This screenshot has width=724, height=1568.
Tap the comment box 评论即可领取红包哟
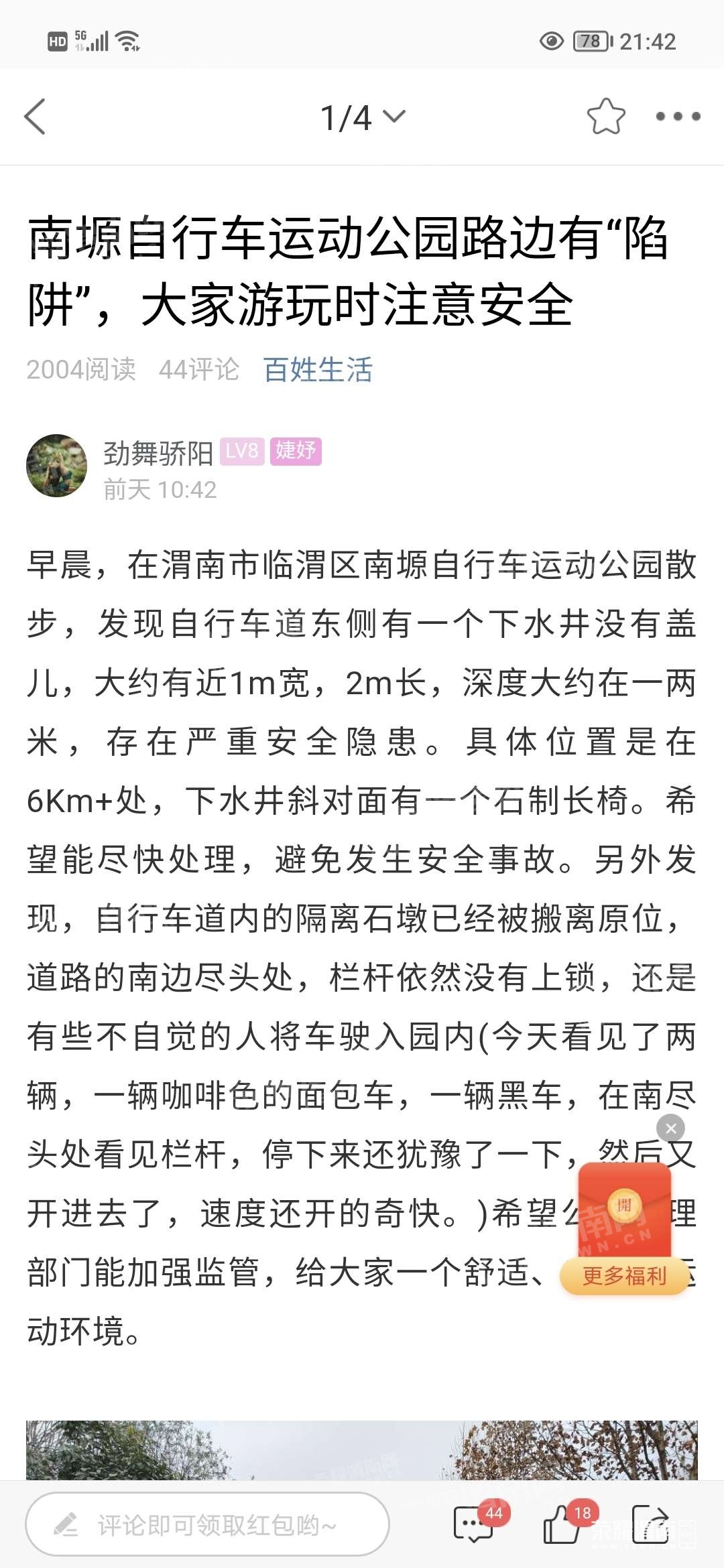point(208,1525)
